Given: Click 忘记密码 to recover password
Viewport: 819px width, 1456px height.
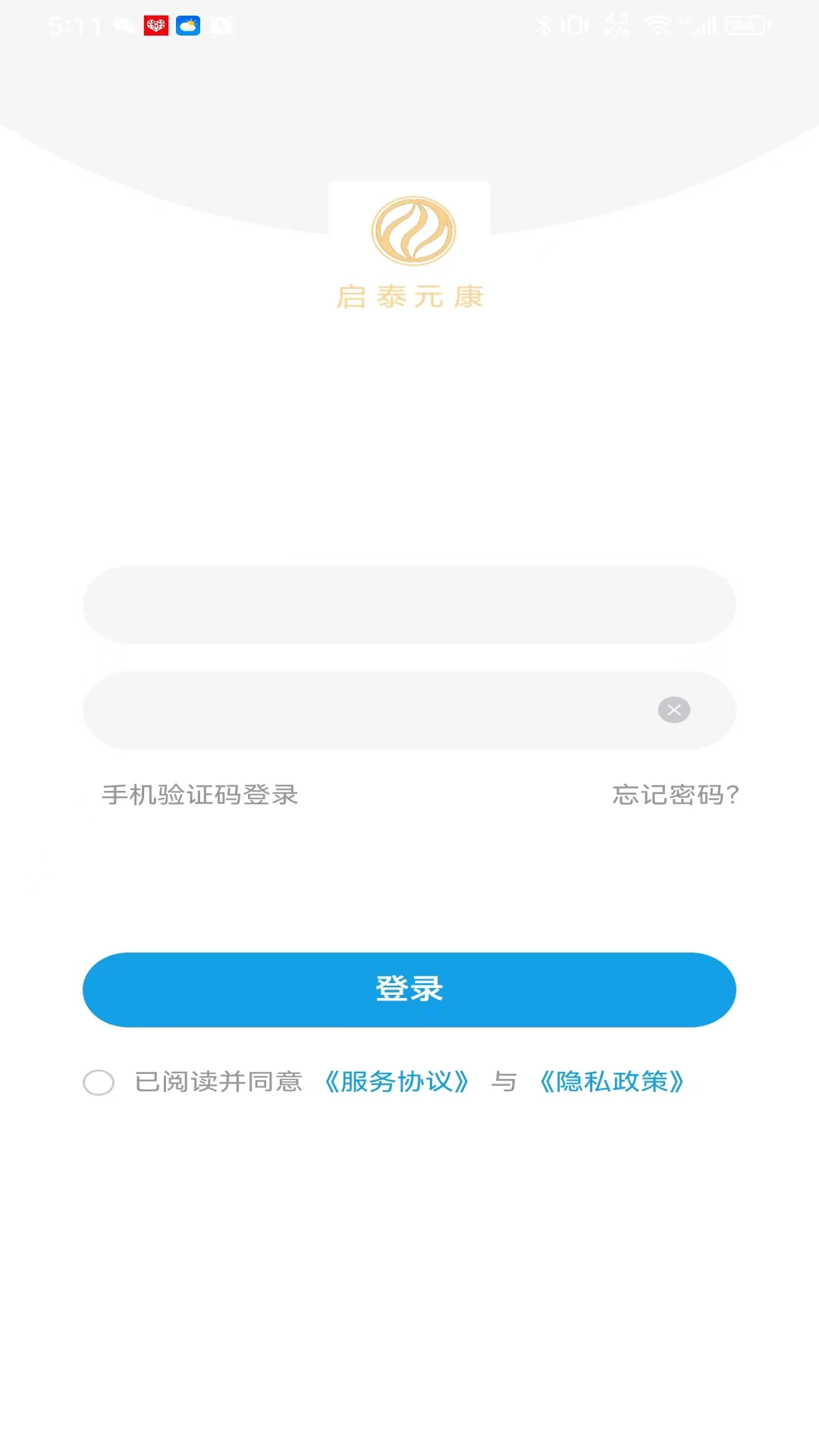Looking at the screenshot, I should tap(675, 795).
